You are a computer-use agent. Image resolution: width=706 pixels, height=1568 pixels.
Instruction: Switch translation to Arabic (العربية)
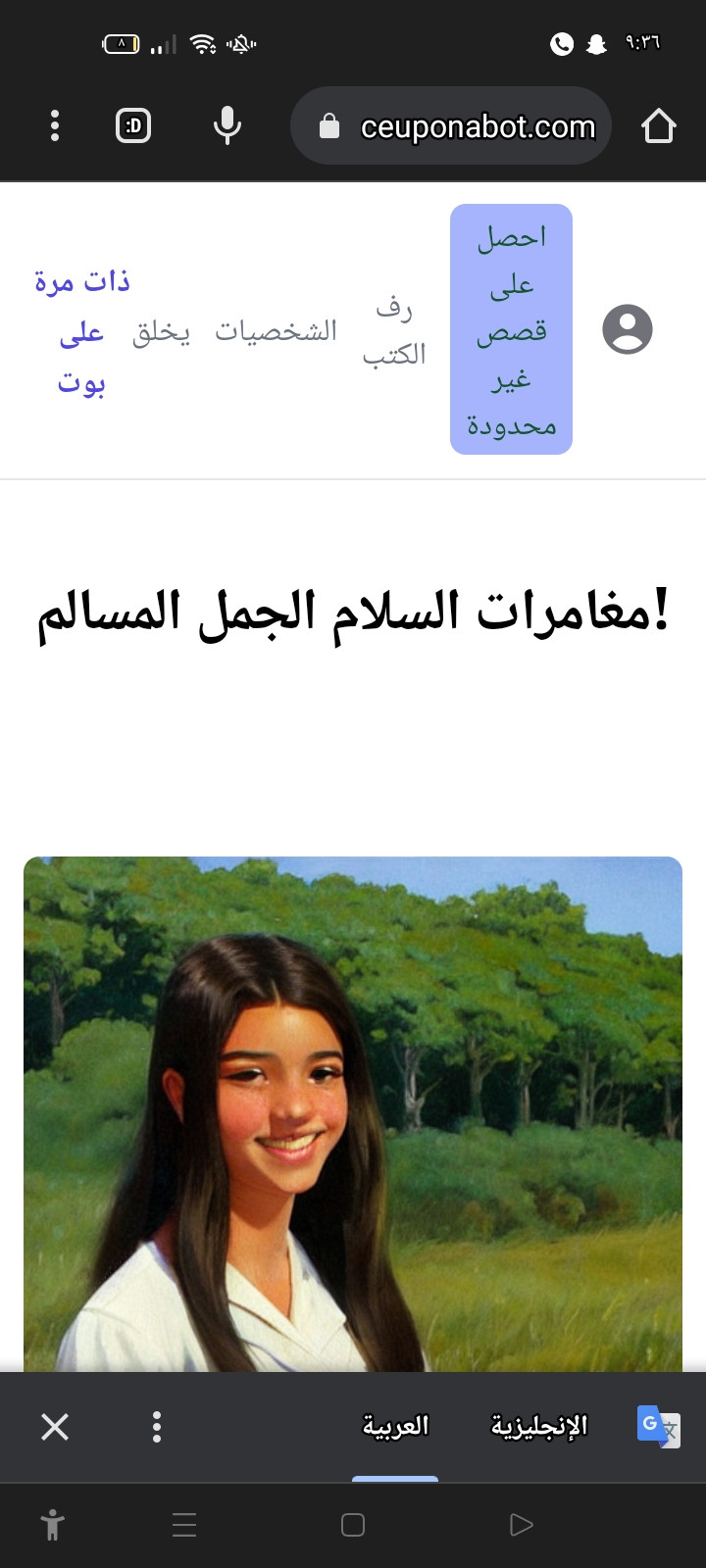coord(395,1426)
